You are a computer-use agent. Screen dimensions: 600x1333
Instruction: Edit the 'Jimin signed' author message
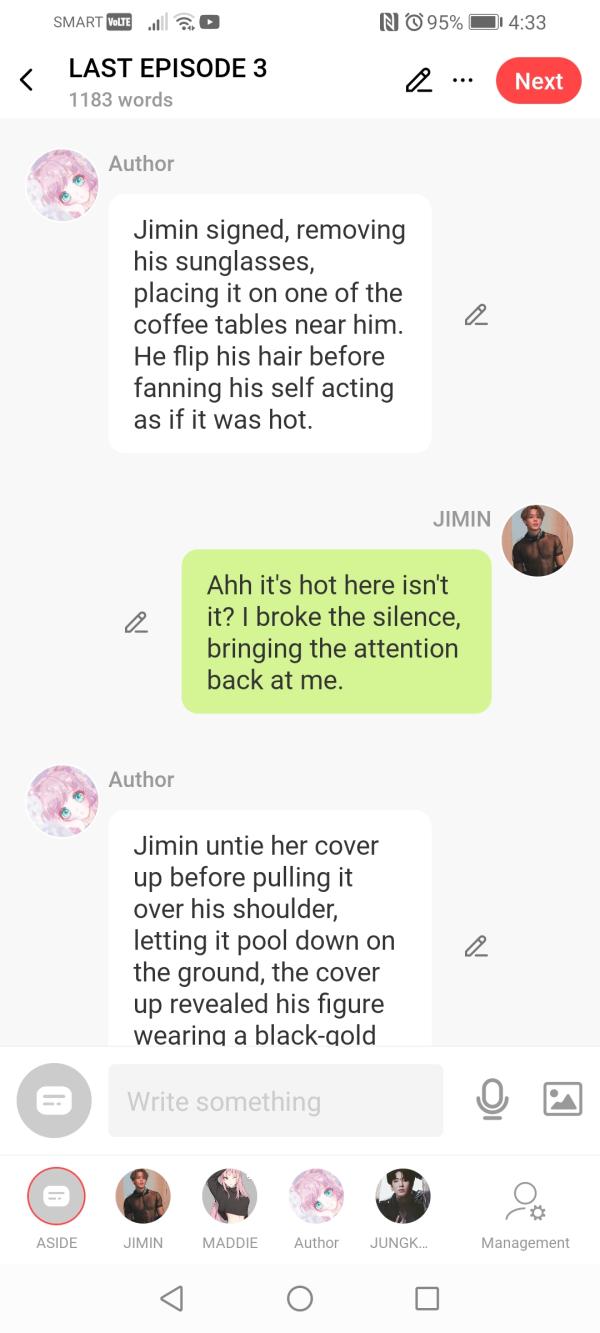click(476, 315)
